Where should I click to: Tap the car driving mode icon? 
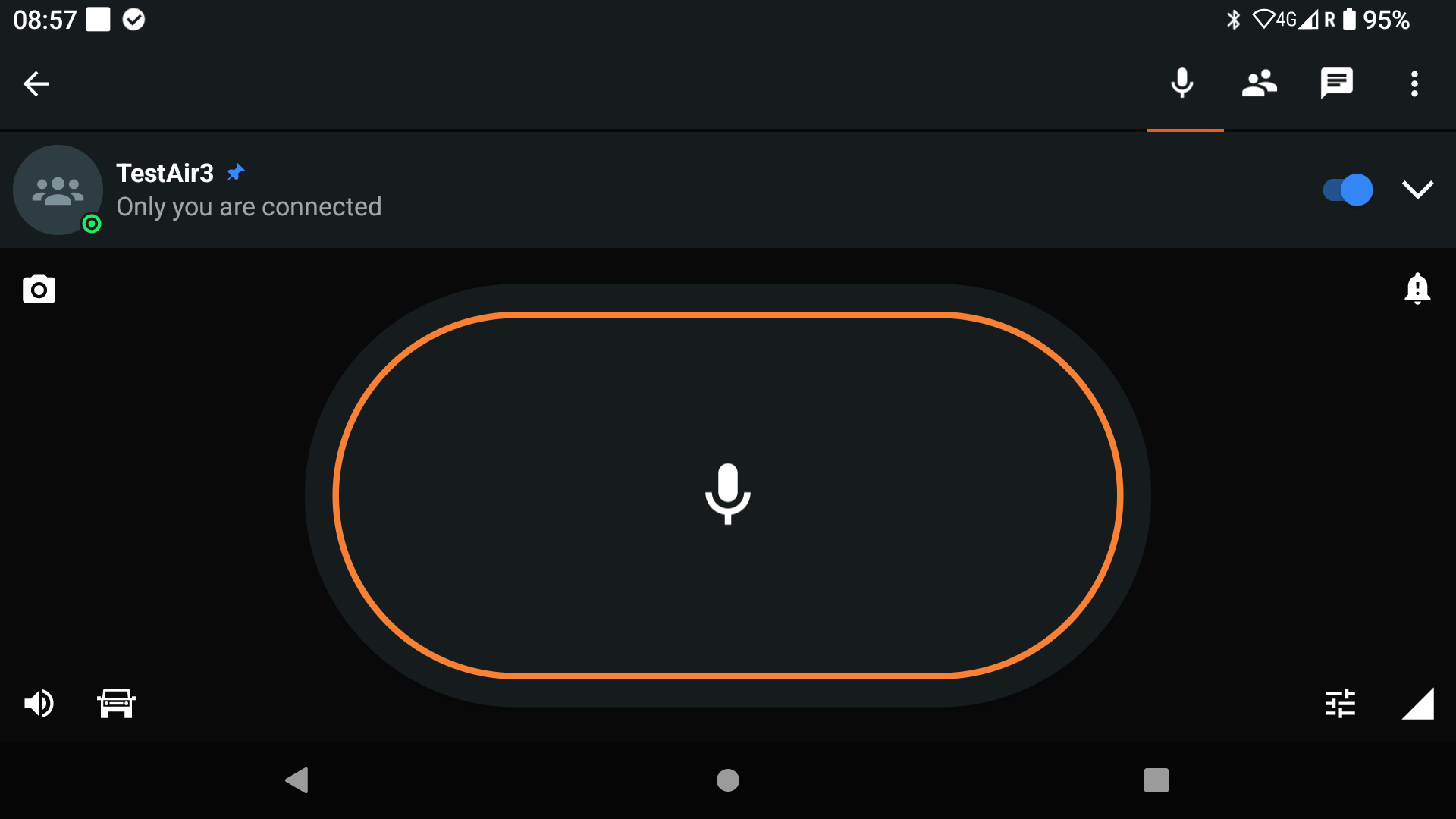(116, 704)
